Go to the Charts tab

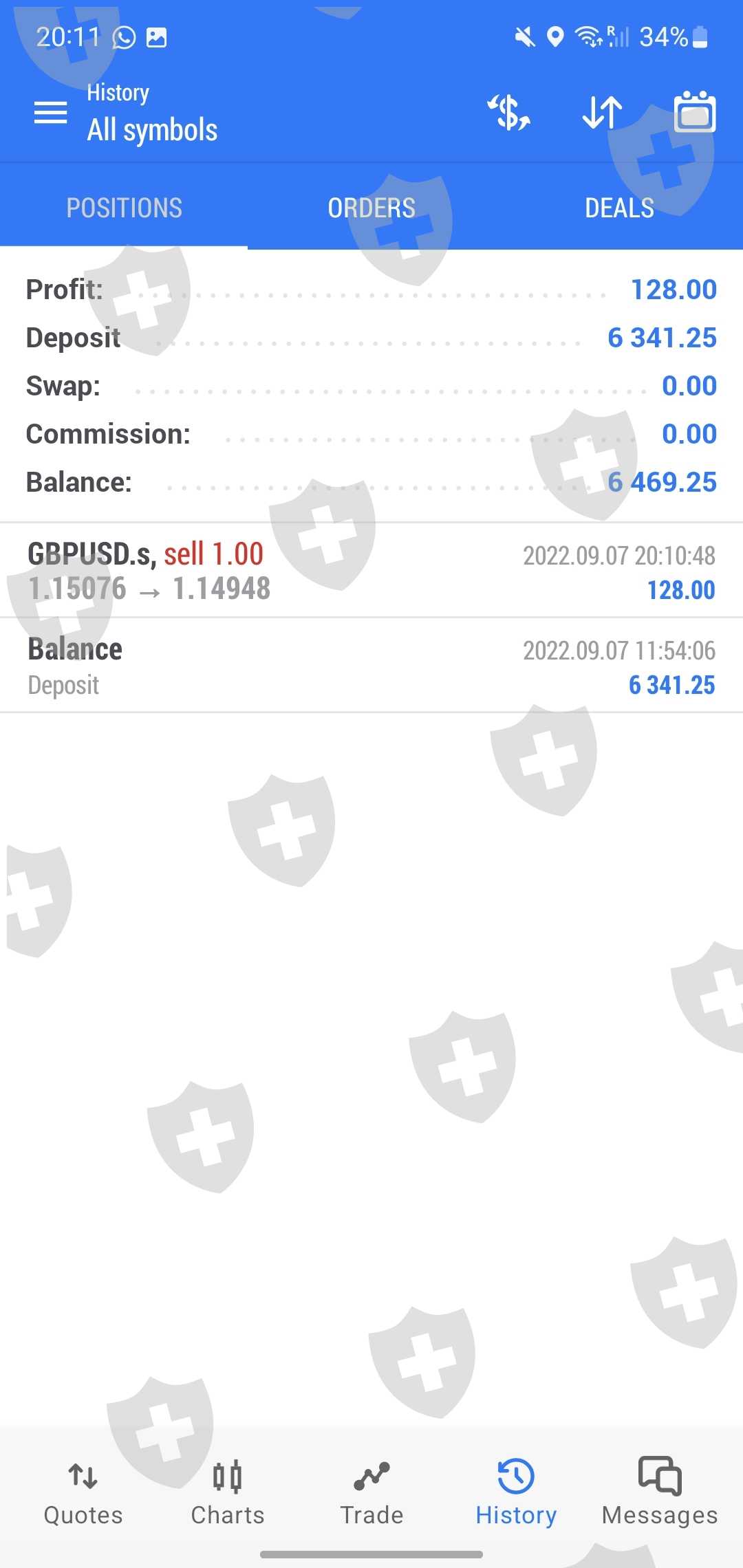pos(228,1492)
